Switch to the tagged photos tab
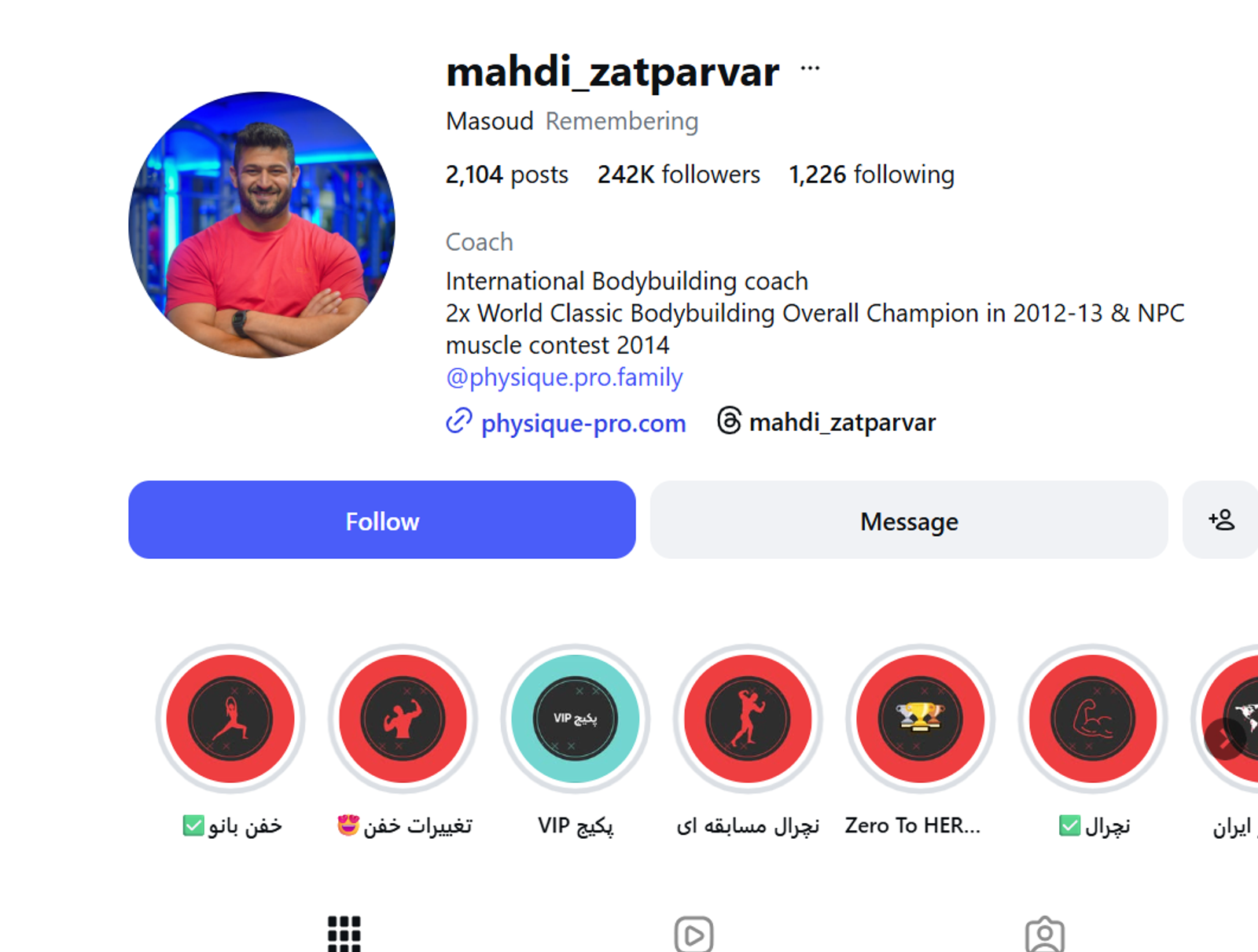 pos(1044,934)
